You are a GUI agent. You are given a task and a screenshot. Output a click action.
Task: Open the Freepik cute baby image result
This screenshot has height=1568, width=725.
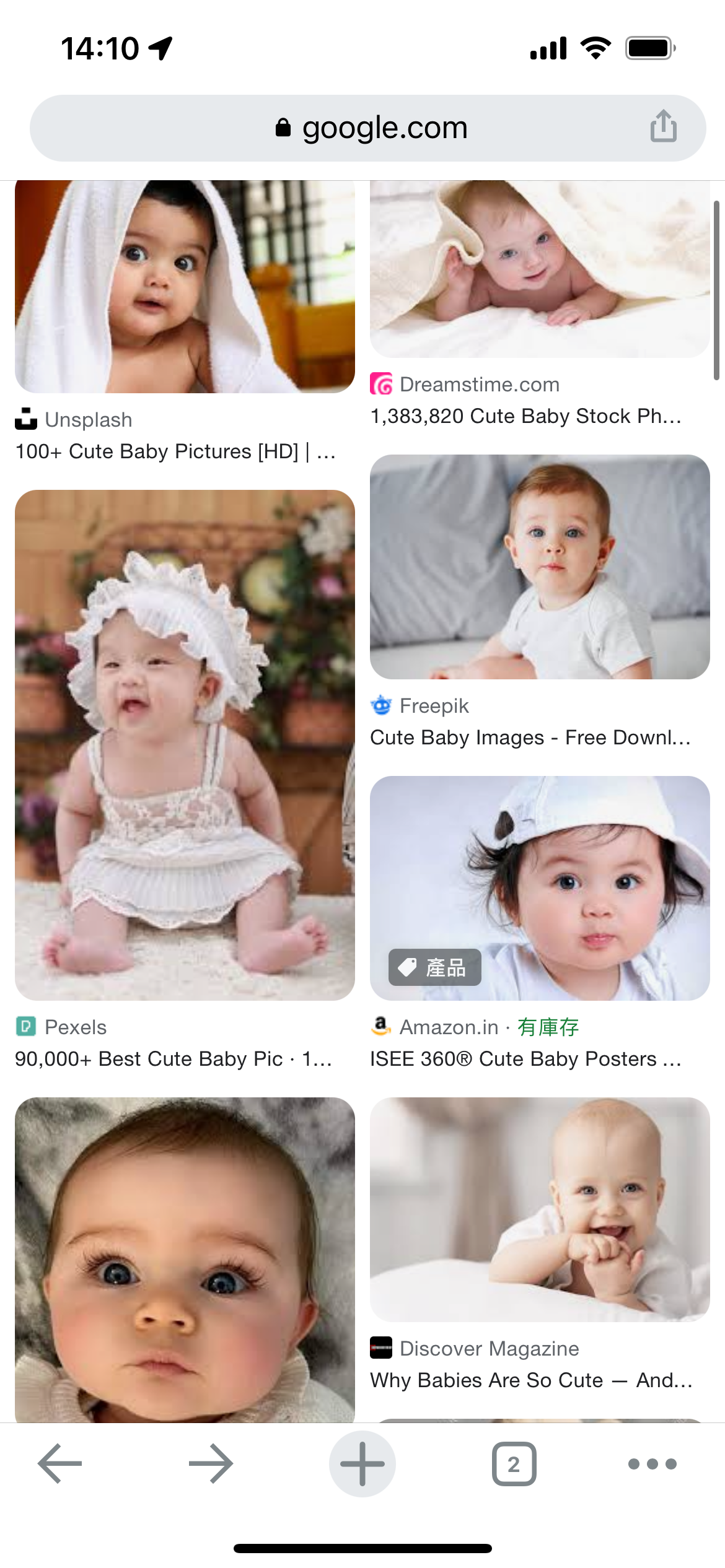click(x=539, y=567)
